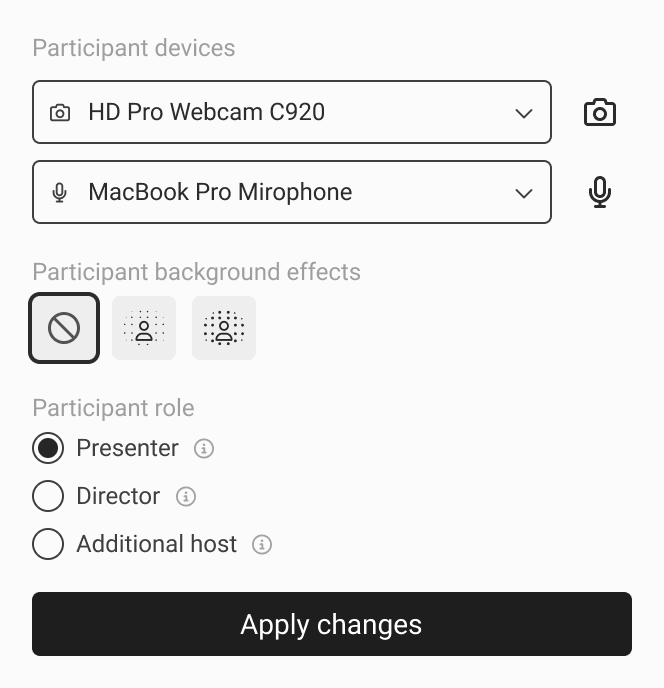Select the Director role

coord(48,496)
